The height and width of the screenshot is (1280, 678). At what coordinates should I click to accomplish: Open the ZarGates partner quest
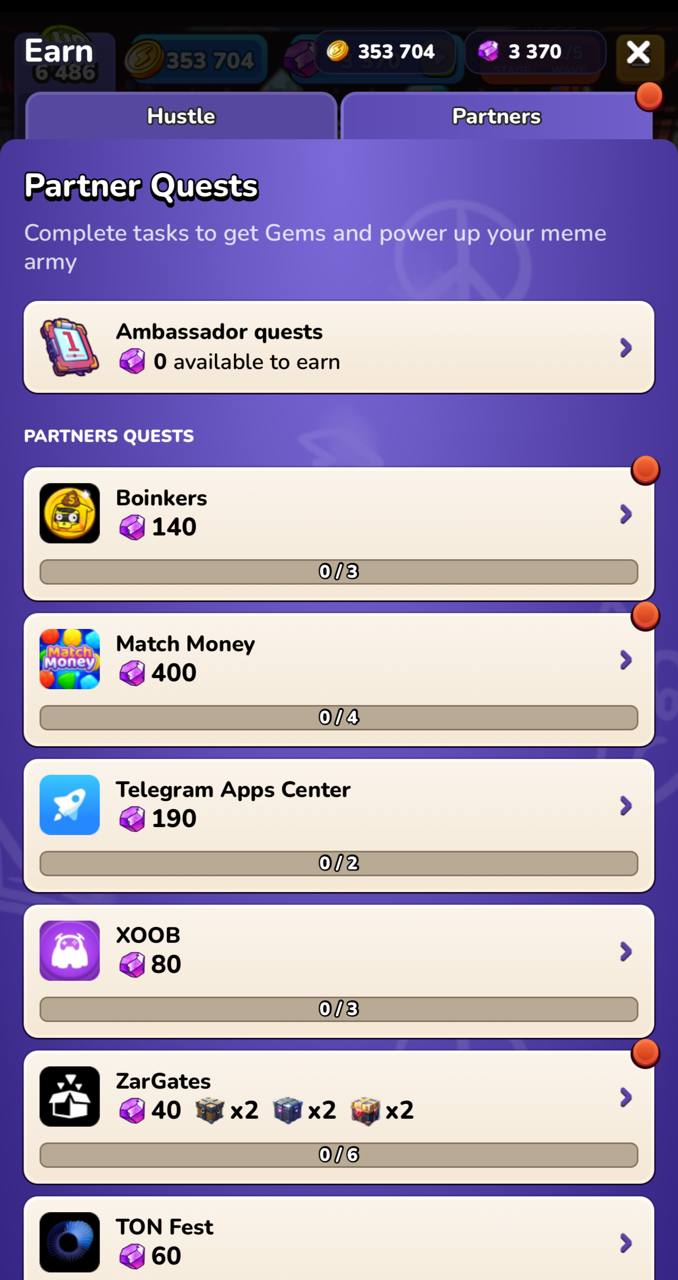338,1116
